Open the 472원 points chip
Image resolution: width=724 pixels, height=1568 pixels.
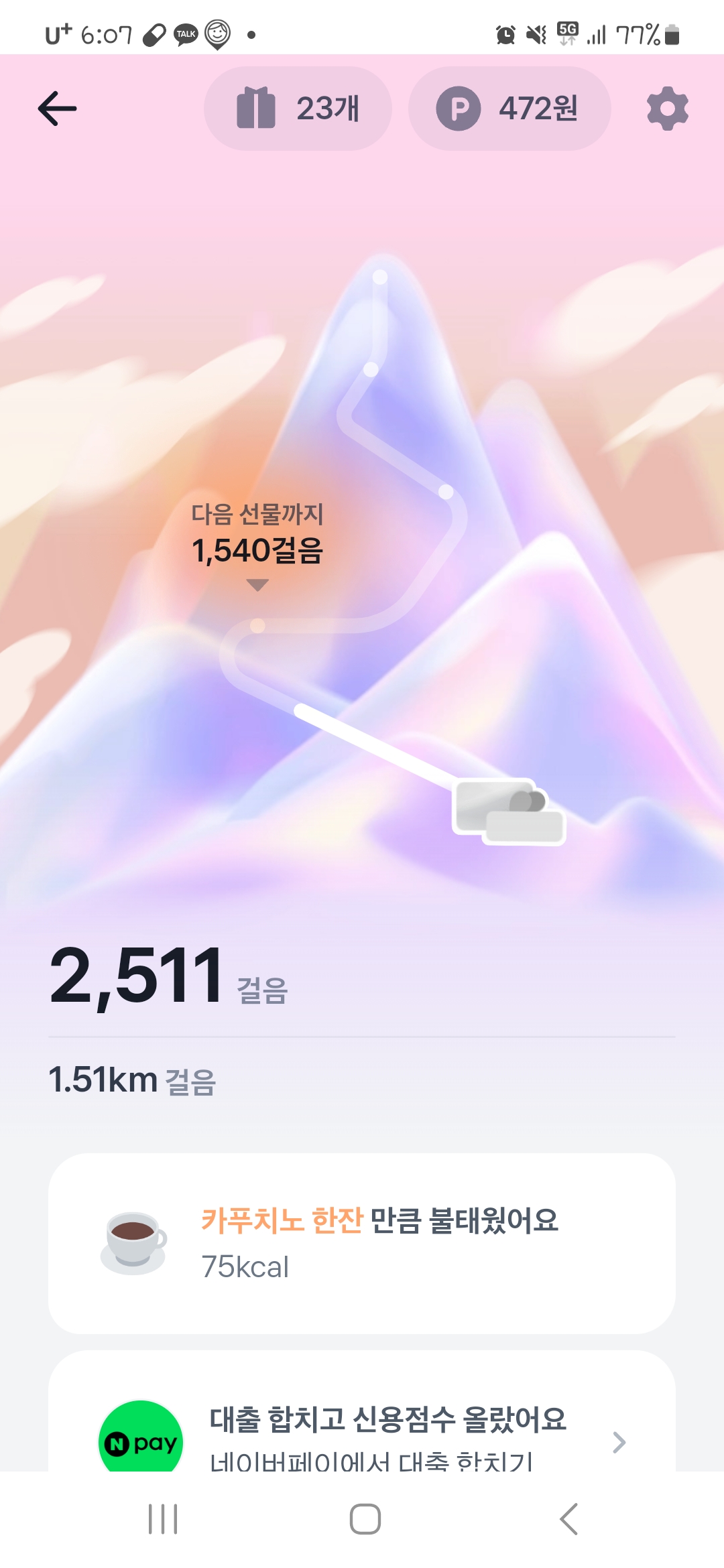click(509, 109)
